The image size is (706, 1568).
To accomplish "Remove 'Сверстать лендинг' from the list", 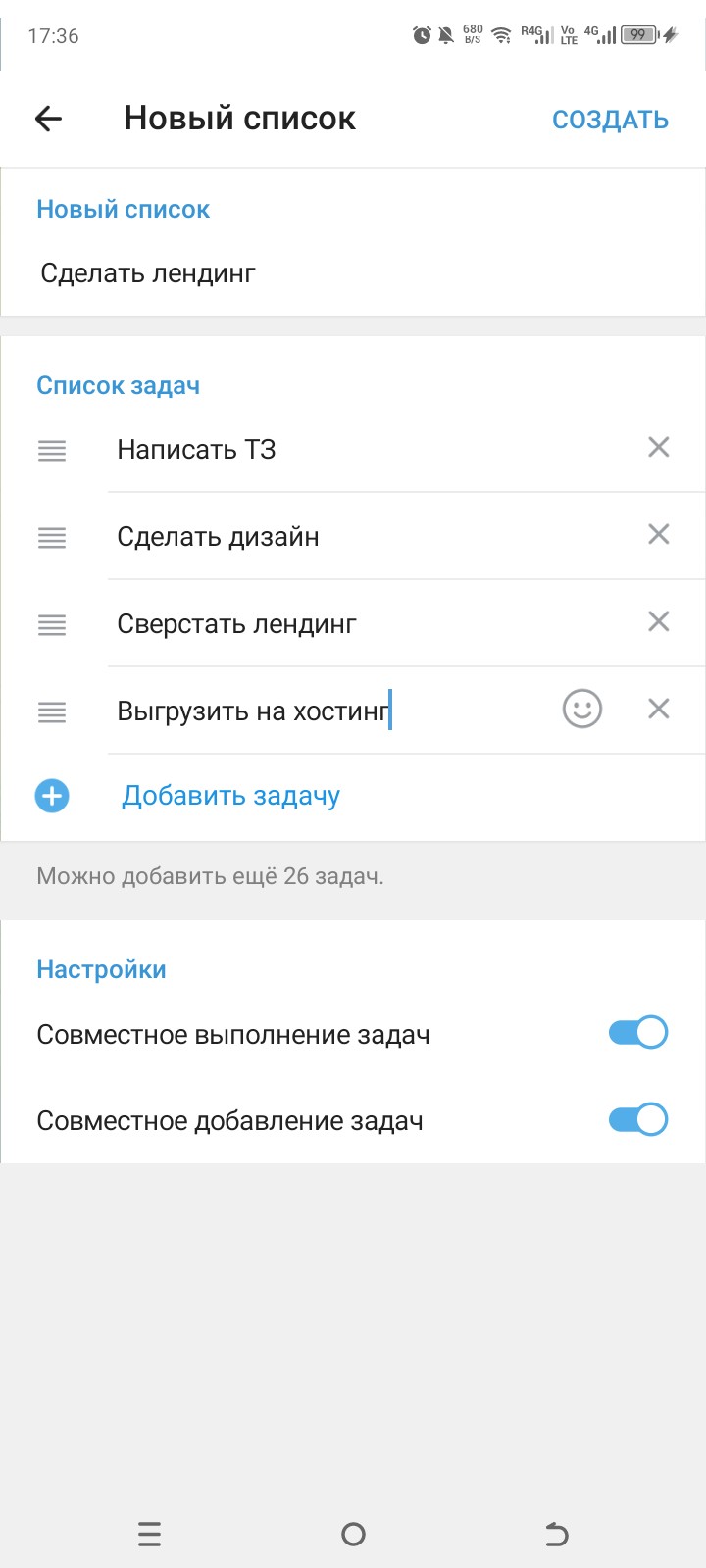I will click(658, 621).
